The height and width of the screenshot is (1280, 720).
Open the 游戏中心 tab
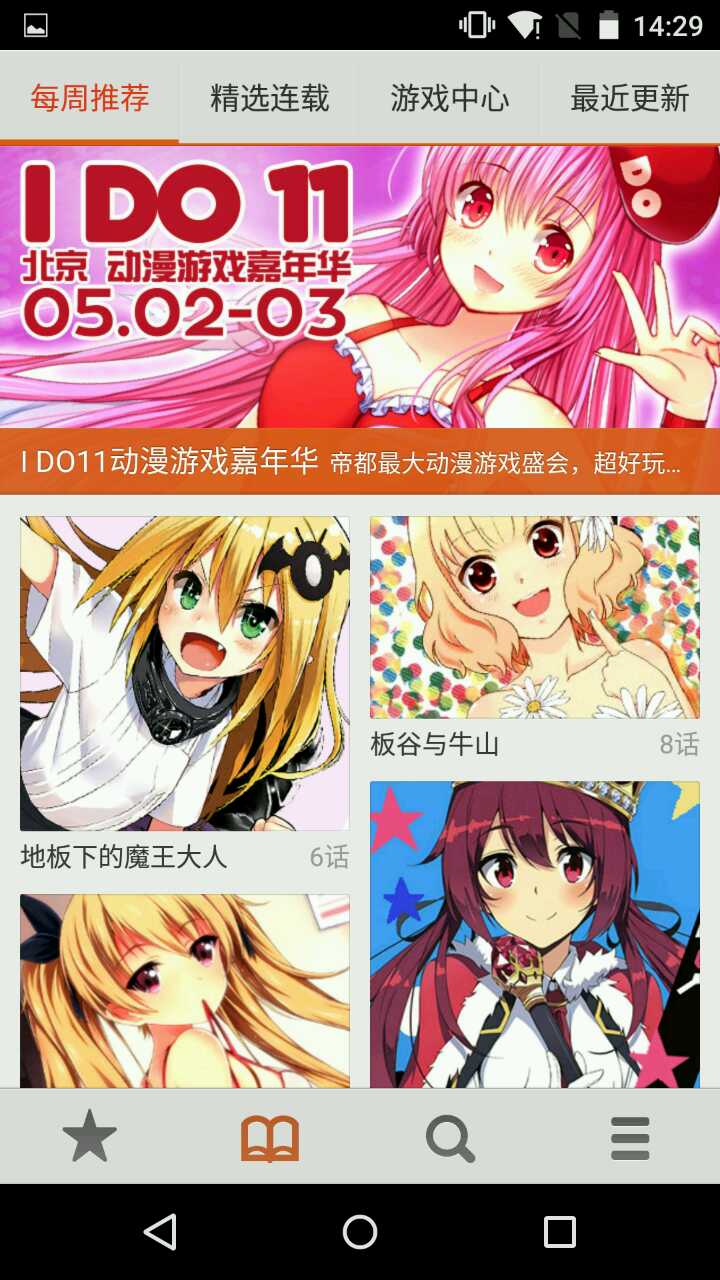449,98
